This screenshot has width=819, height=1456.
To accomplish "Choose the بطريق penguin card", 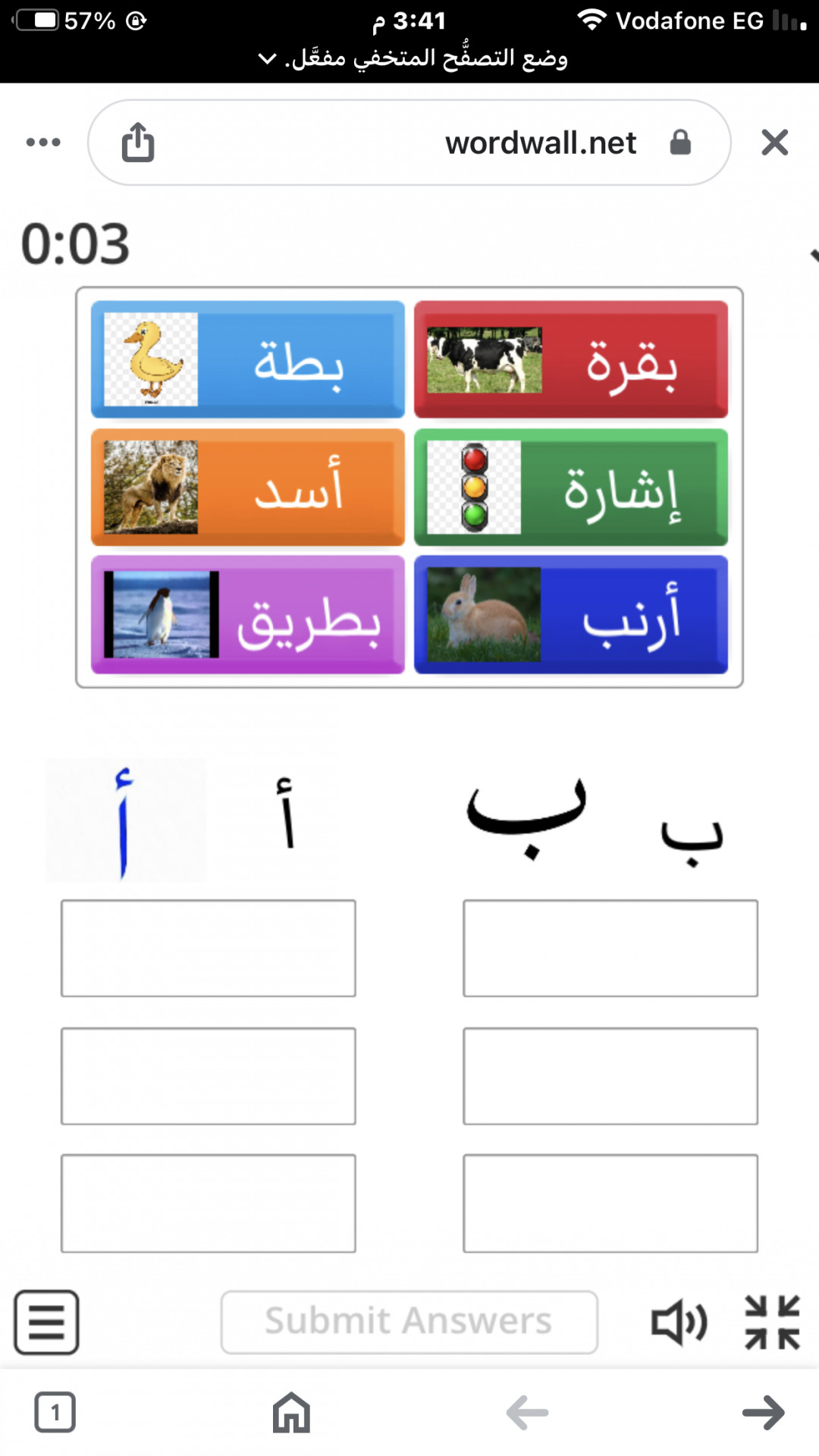I will point(248,614).
